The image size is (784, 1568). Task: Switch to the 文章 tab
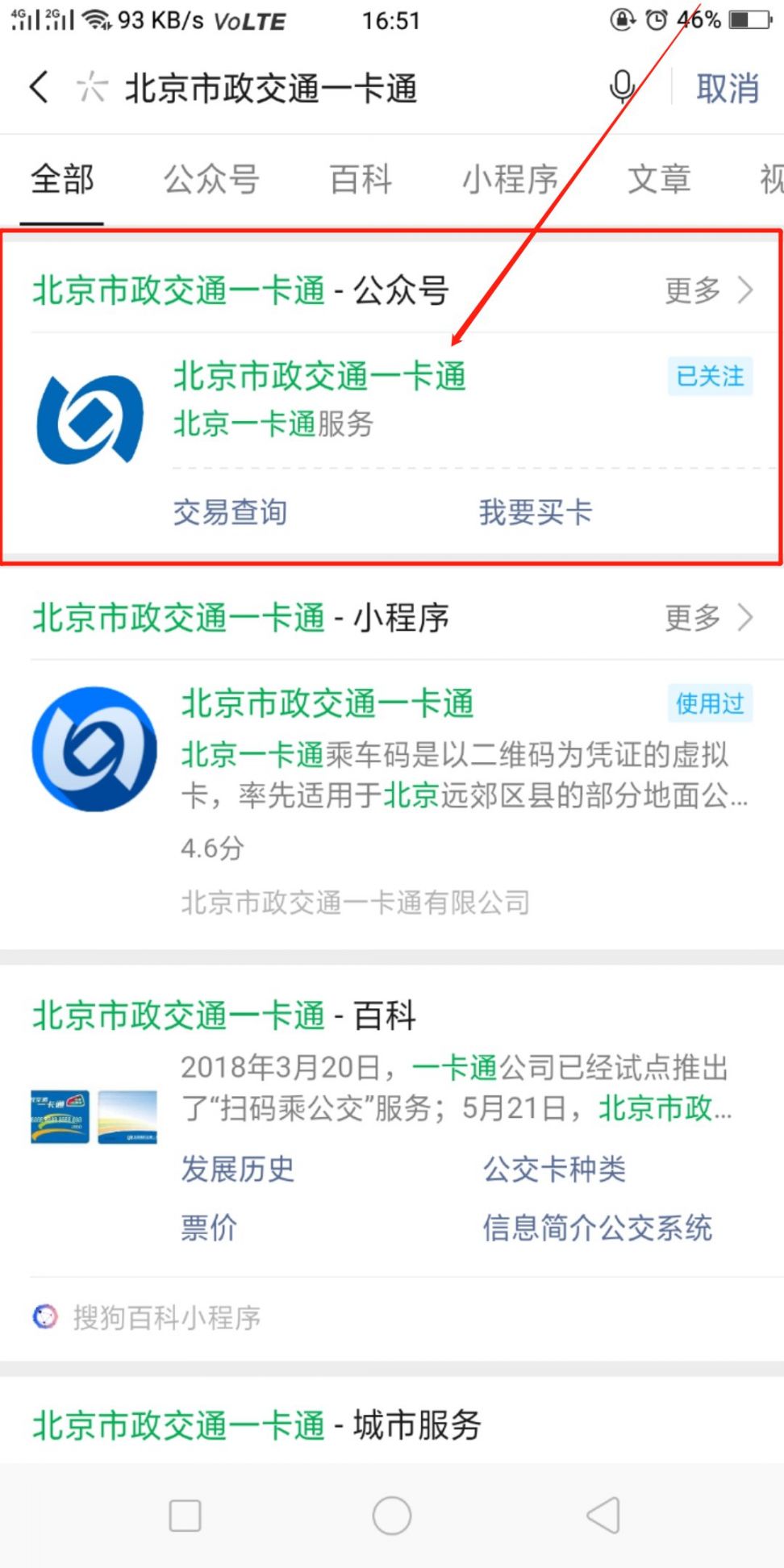tap(659, 179)
